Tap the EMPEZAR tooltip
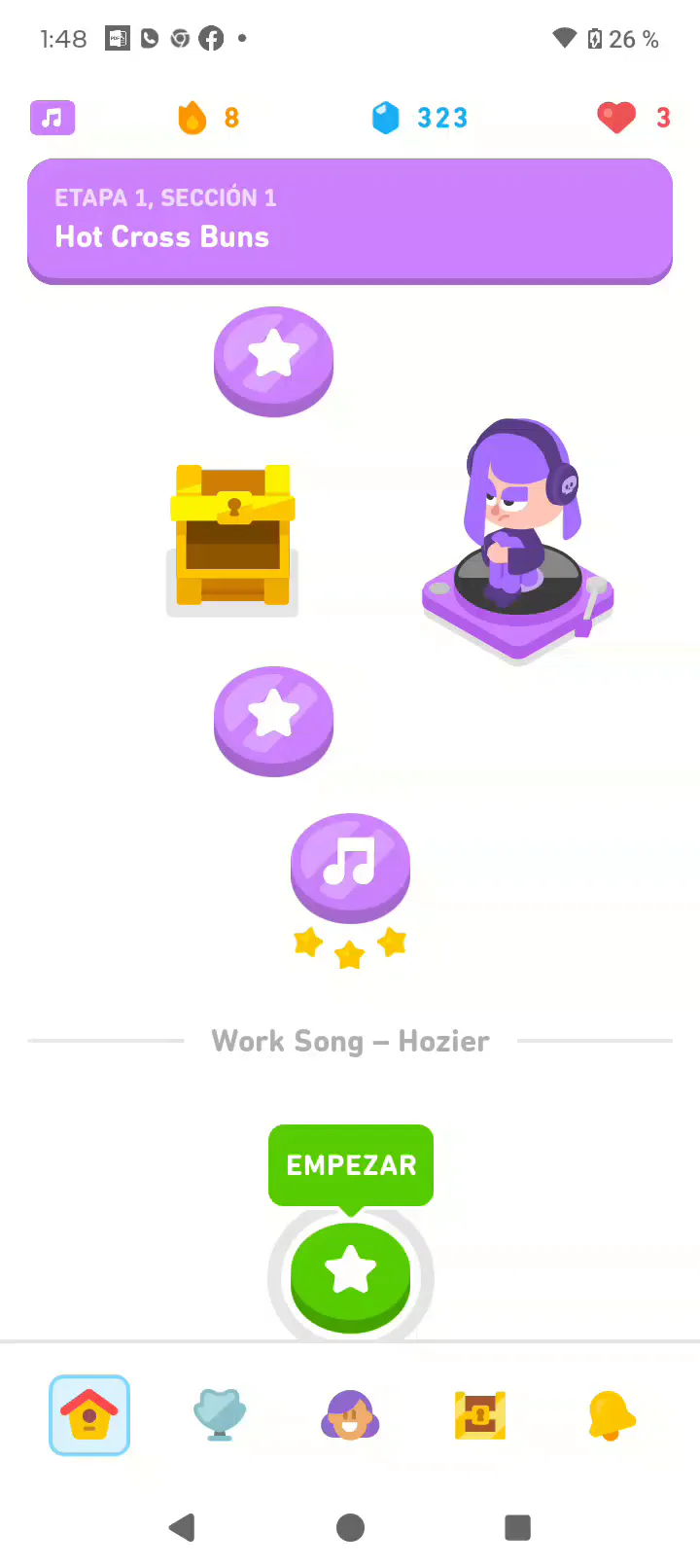Viewport: 700px width, 1568px height. 351,1165
